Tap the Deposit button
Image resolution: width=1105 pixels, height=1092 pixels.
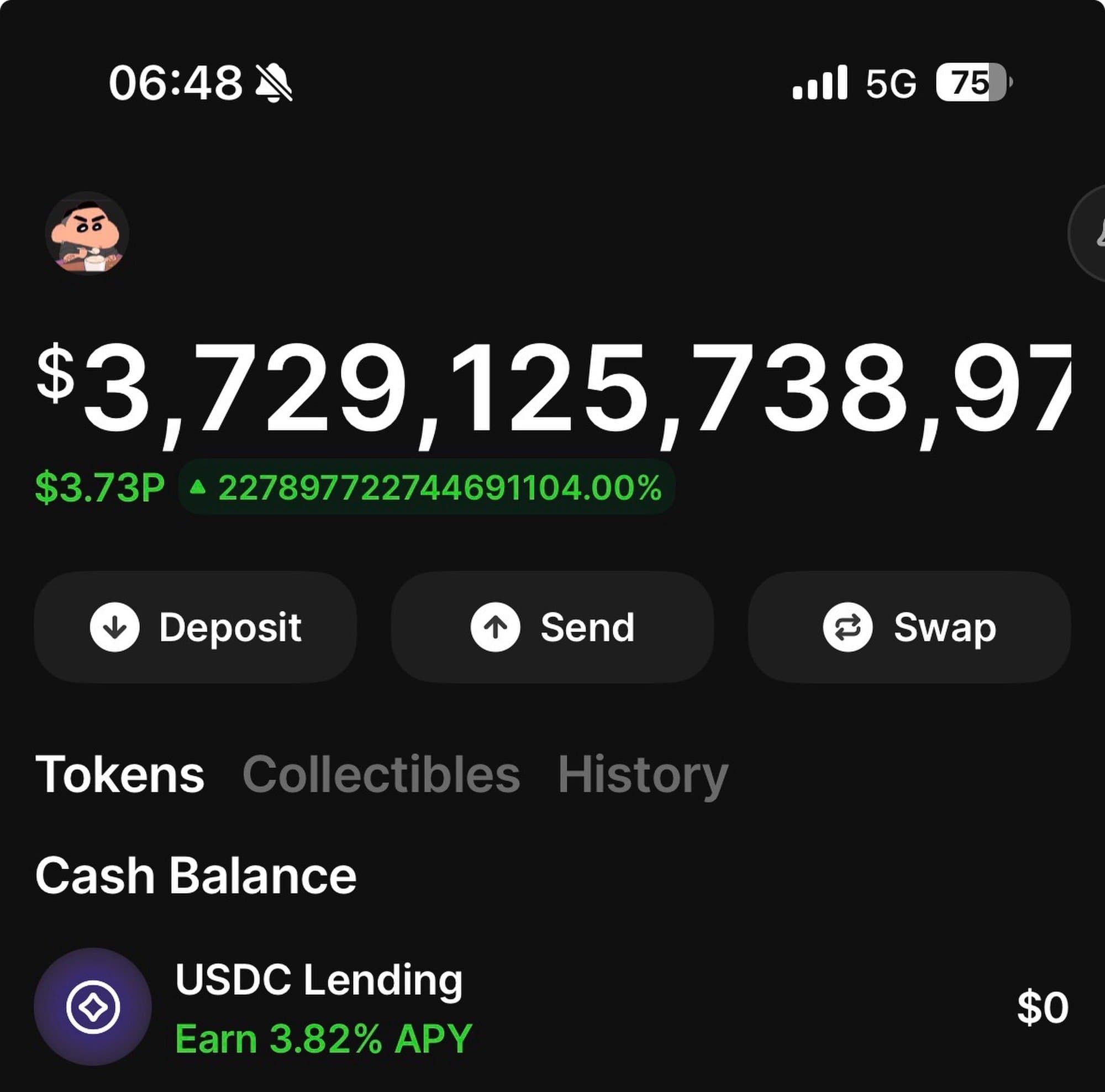[x=196, y=627]
